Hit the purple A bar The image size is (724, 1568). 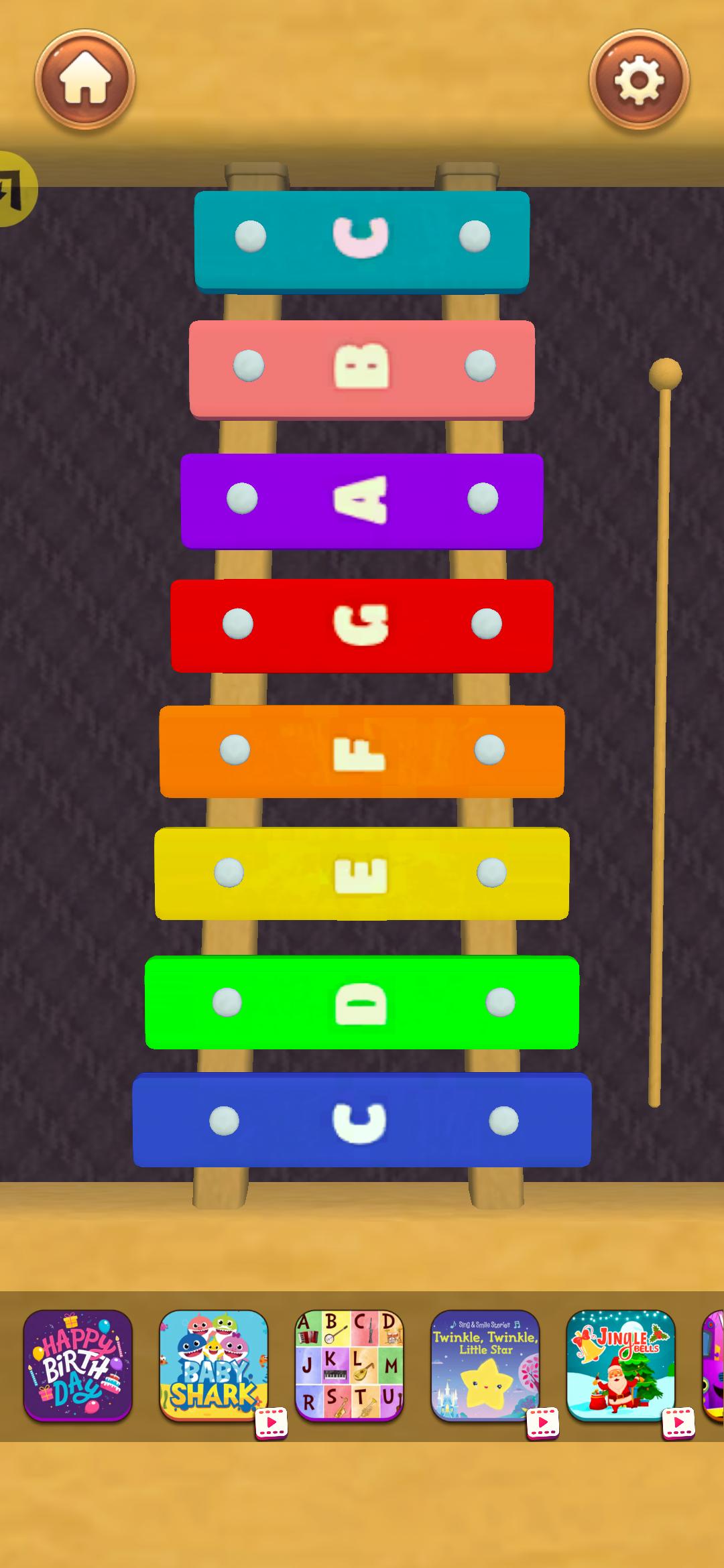click(362, 500)
